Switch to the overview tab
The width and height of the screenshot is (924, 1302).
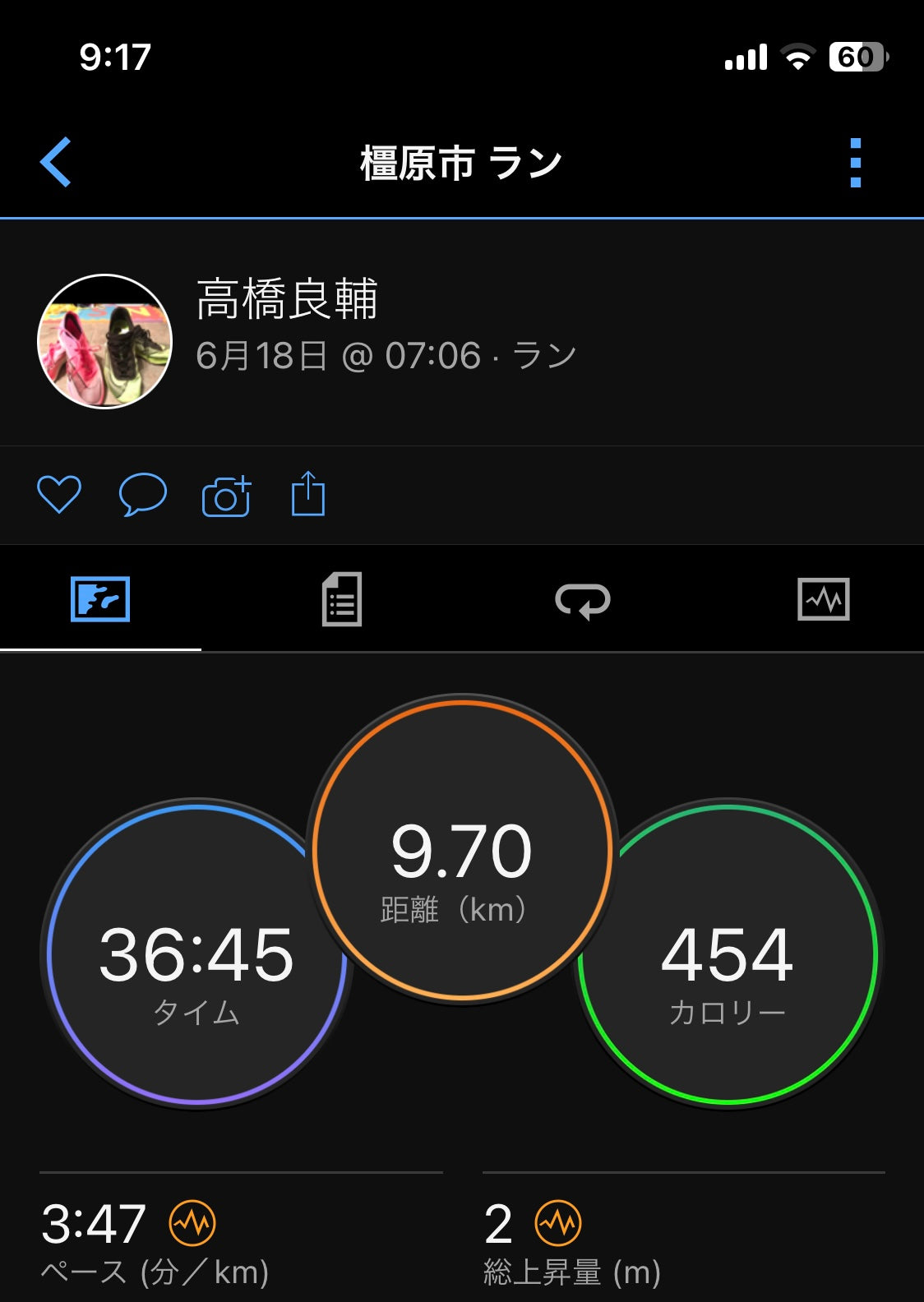click(x=100, y=599)
